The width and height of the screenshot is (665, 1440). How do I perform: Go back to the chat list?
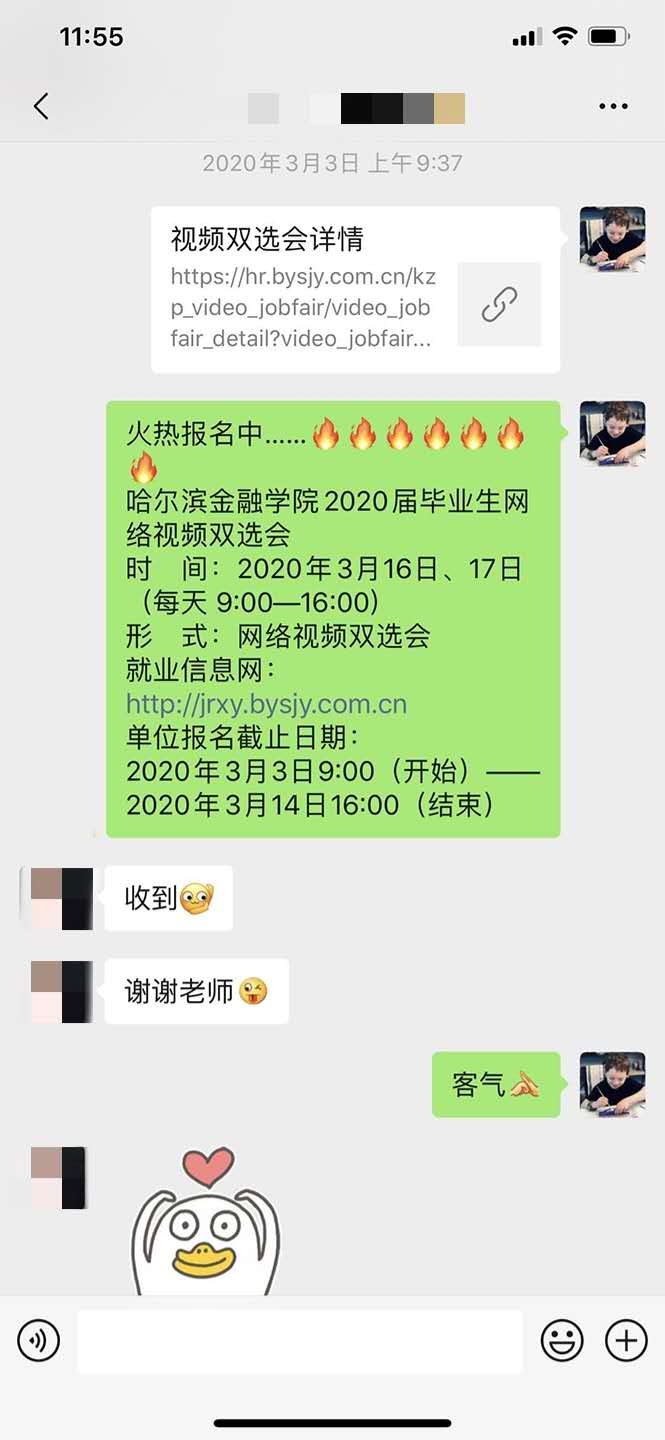pos(41,106)
